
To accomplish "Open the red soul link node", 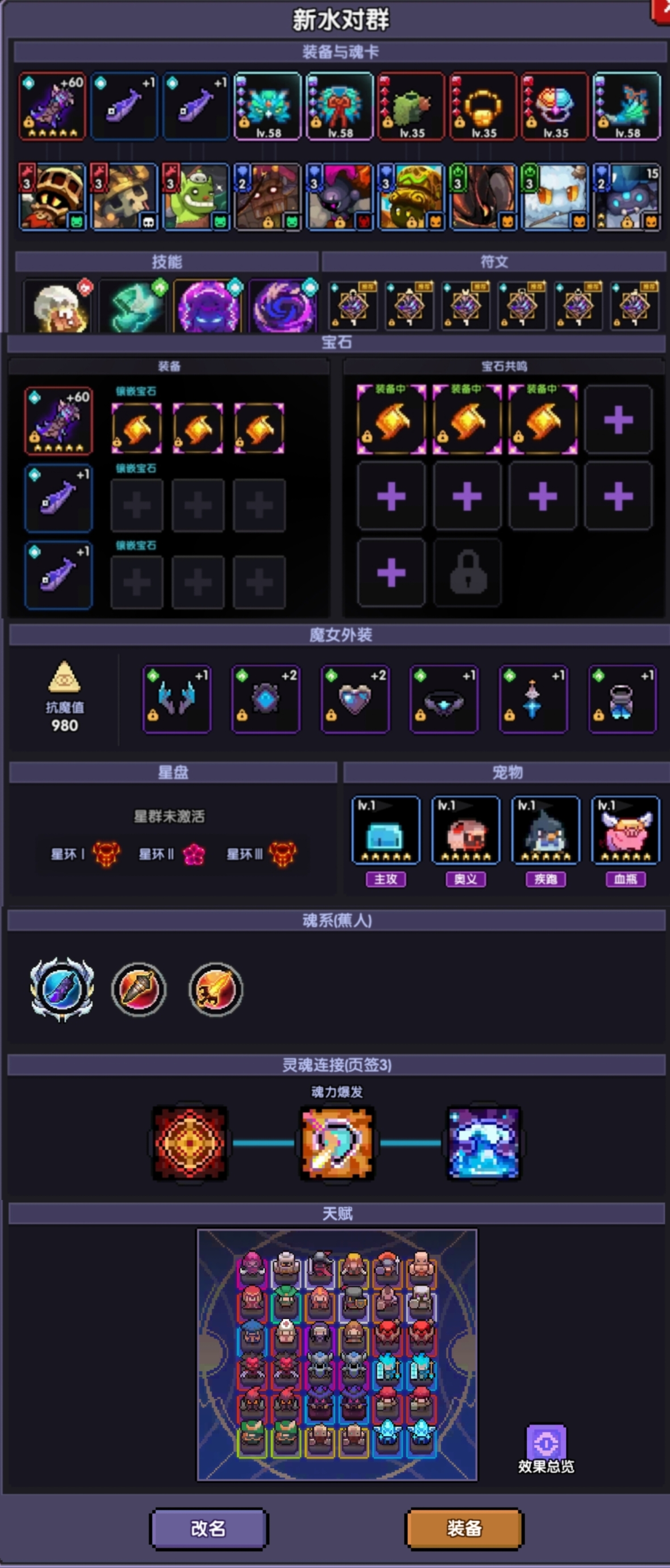I will pos(190,1142).
